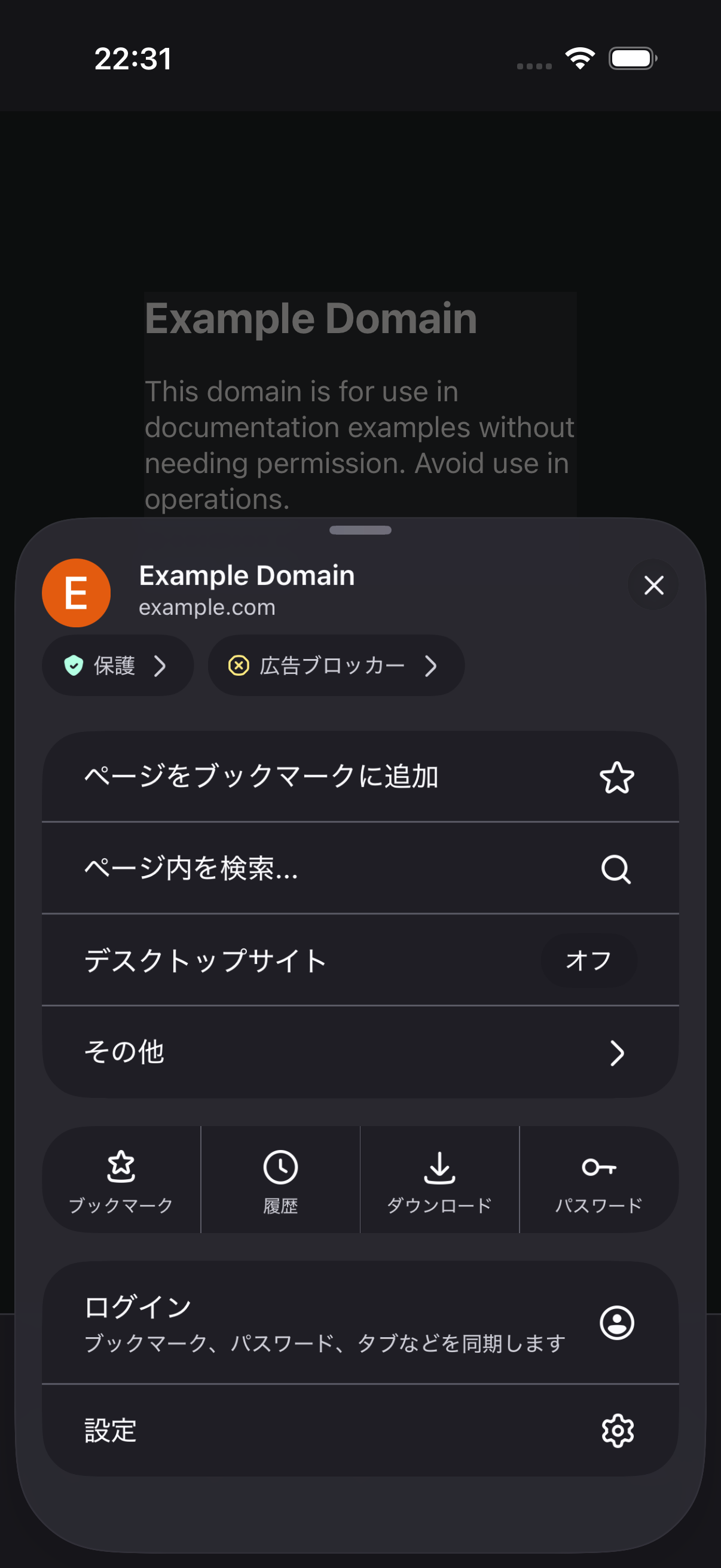The width and height of the screenshot is (721, 1568).
Task: Open saved パスワード
Action: click(598, 1180)
